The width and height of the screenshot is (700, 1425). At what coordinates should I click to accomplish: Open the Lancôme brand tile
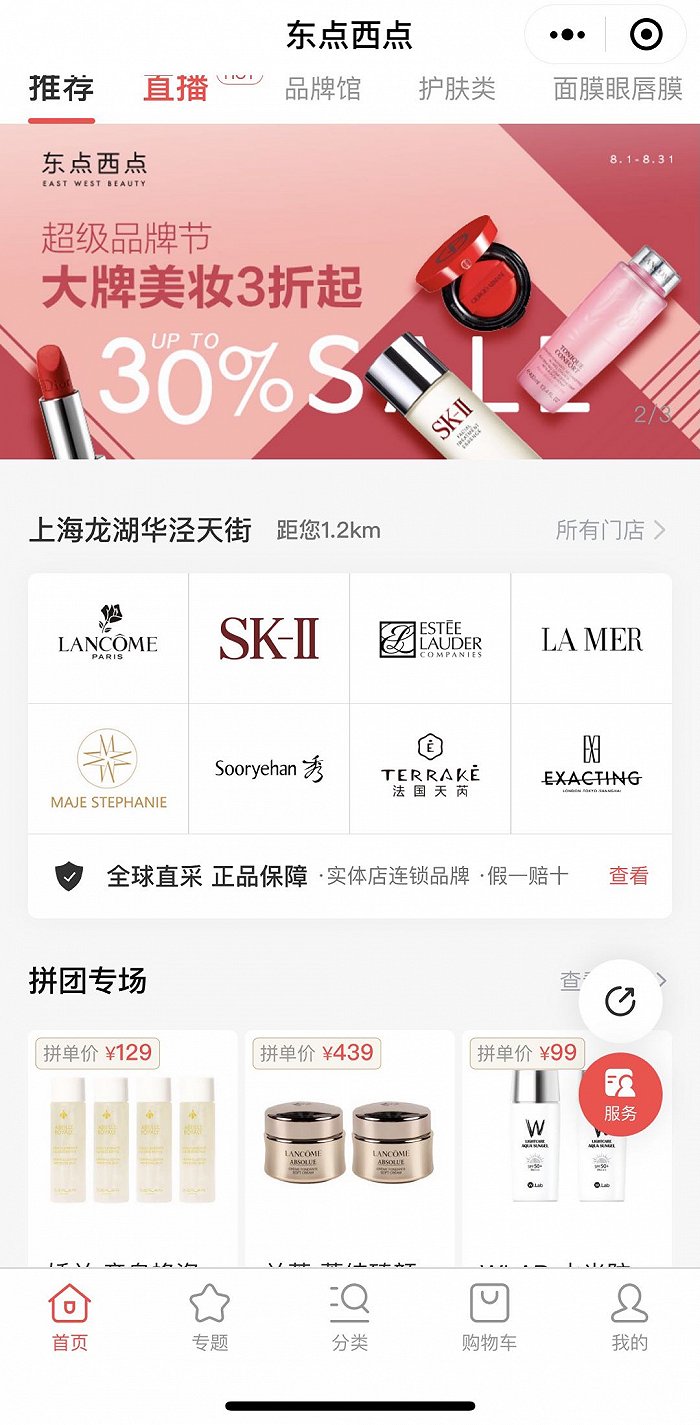coord(108,638)
